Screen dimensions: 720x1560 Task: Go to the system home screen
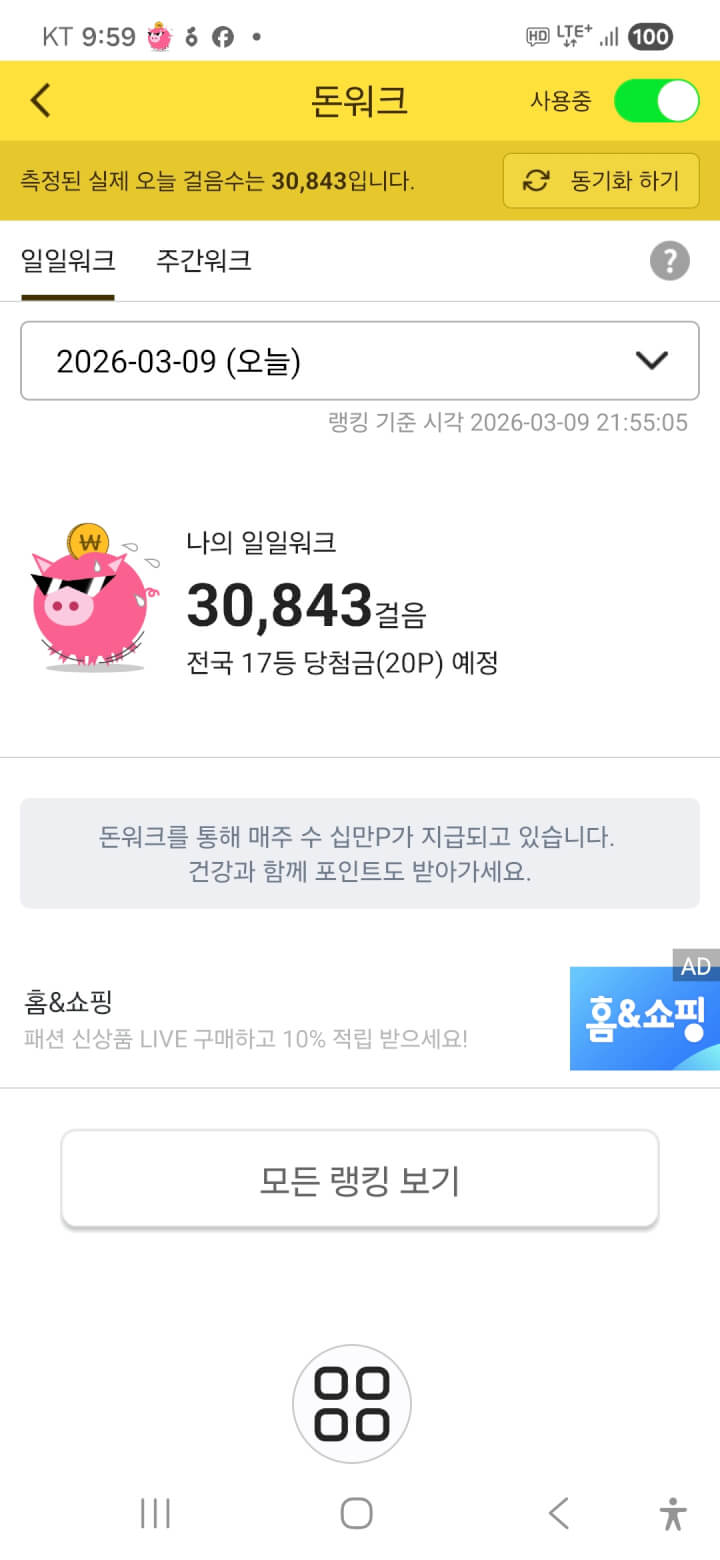pyautogui.click(x=356, y=1513)
